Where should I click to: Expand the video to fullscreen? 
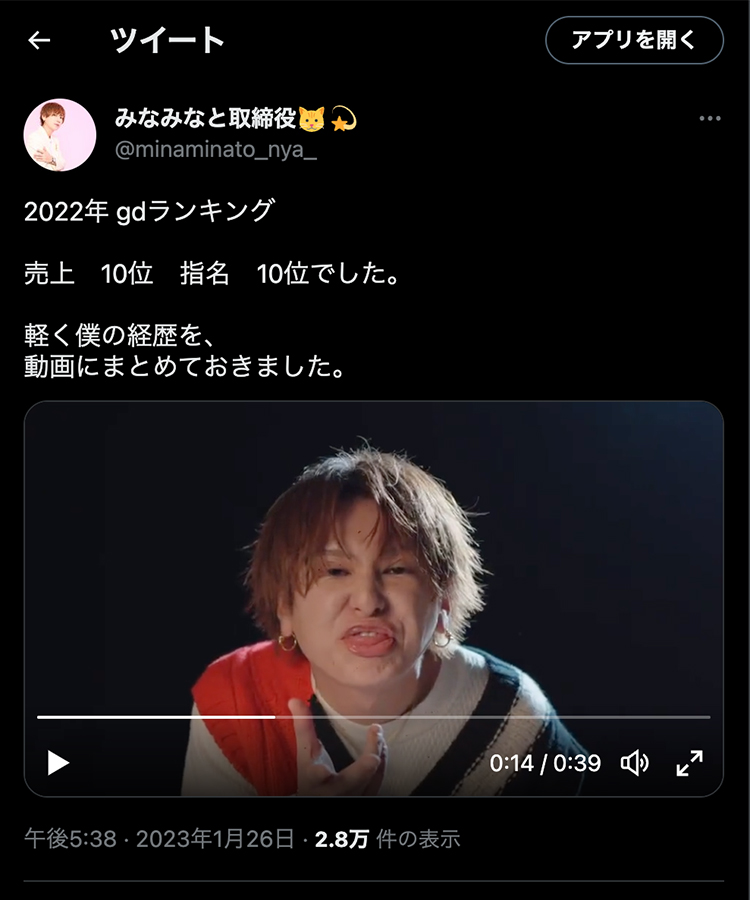690,763
